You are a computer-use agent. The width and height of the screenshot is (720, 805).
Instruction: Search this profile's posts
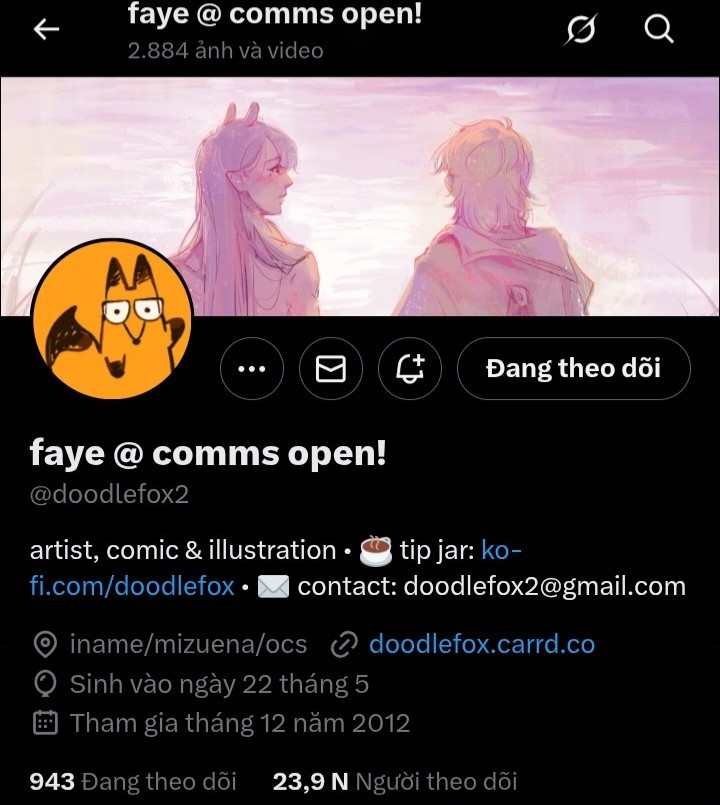click(x=658, y=31)
